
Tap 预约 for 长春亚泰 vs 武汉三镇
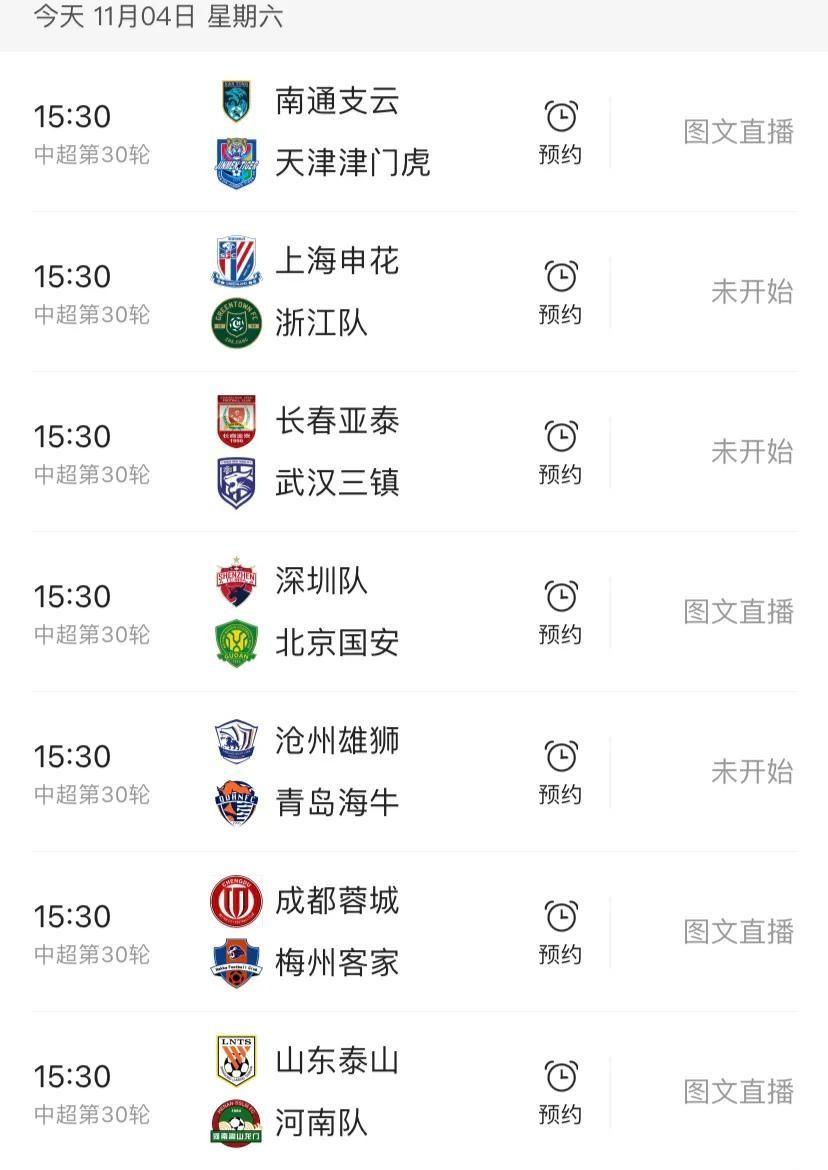point(560,451)
